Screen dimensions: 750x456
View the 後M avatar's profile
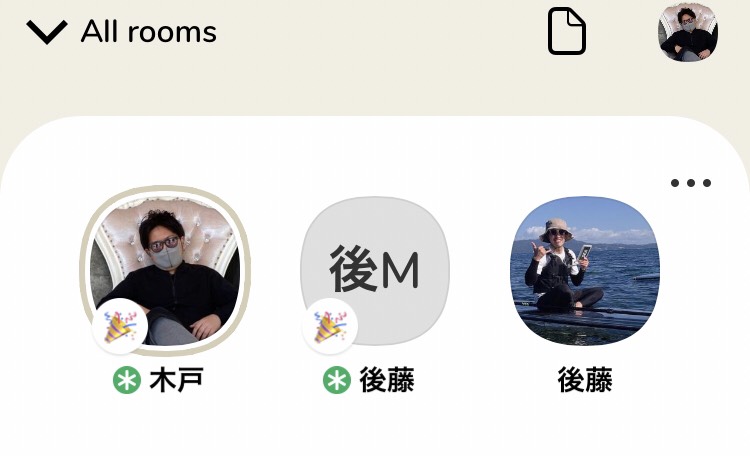tap(375, 271)
